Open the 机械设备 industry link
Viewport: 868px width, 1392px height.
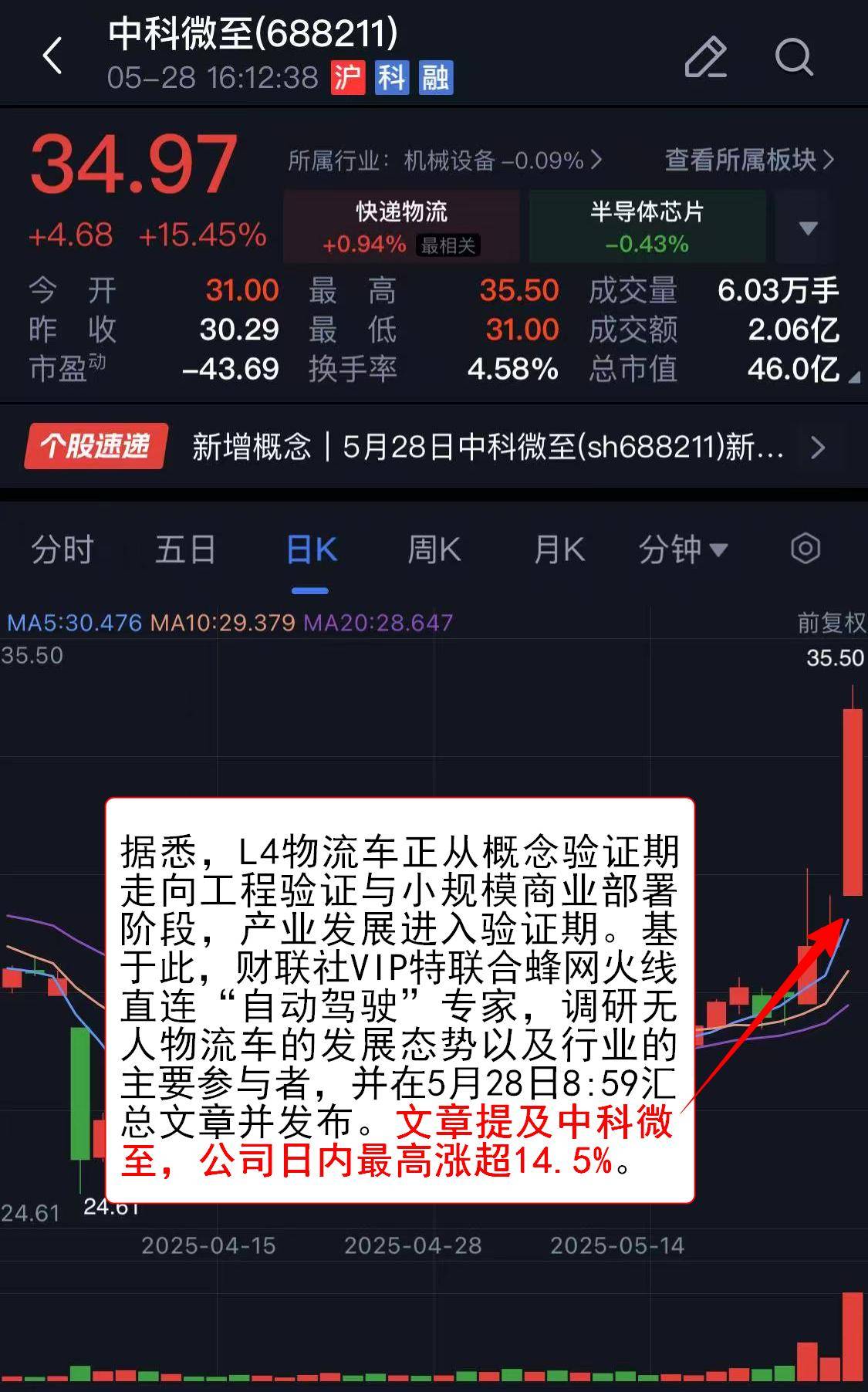tap(445, 160)
